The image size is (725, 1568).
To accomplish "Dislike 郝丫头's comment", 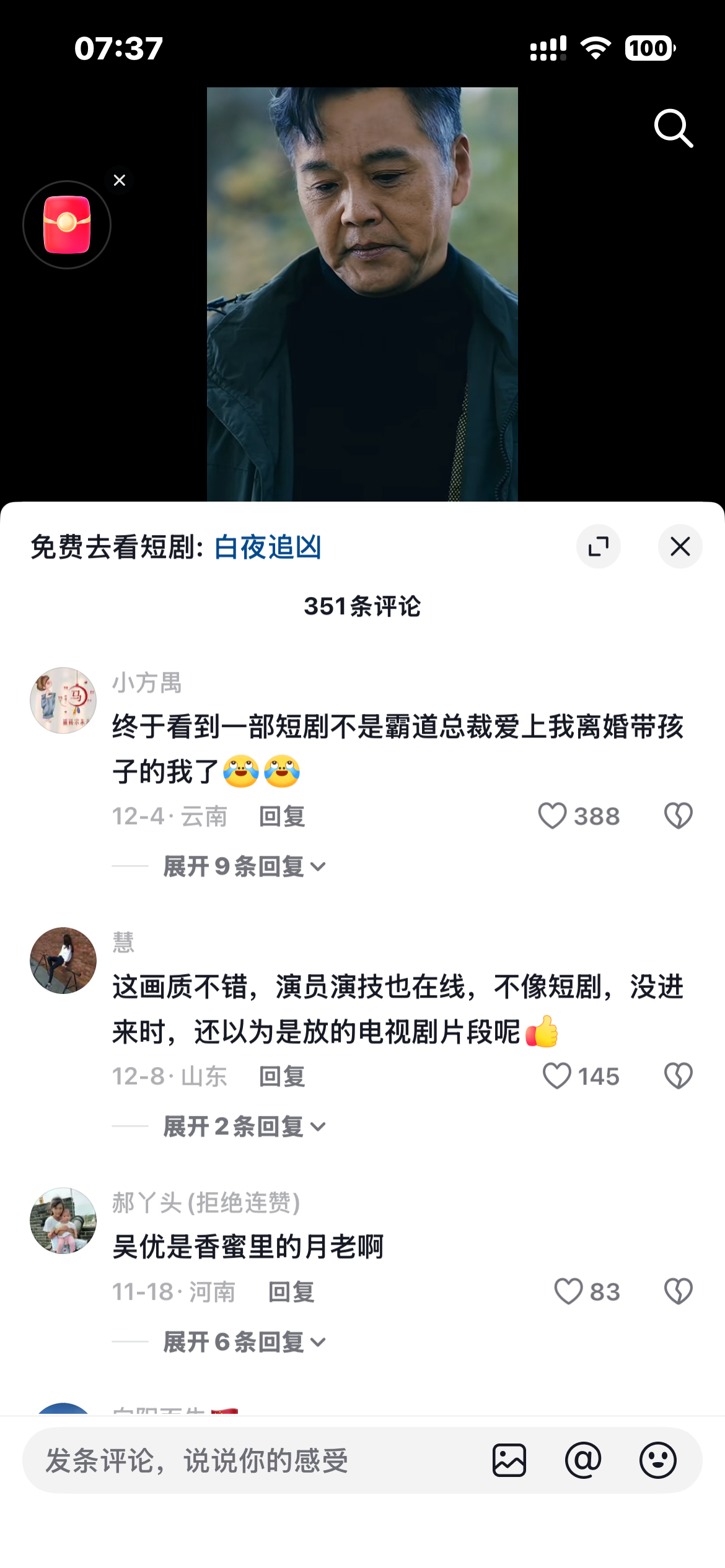I will (x=678, y=1291).
